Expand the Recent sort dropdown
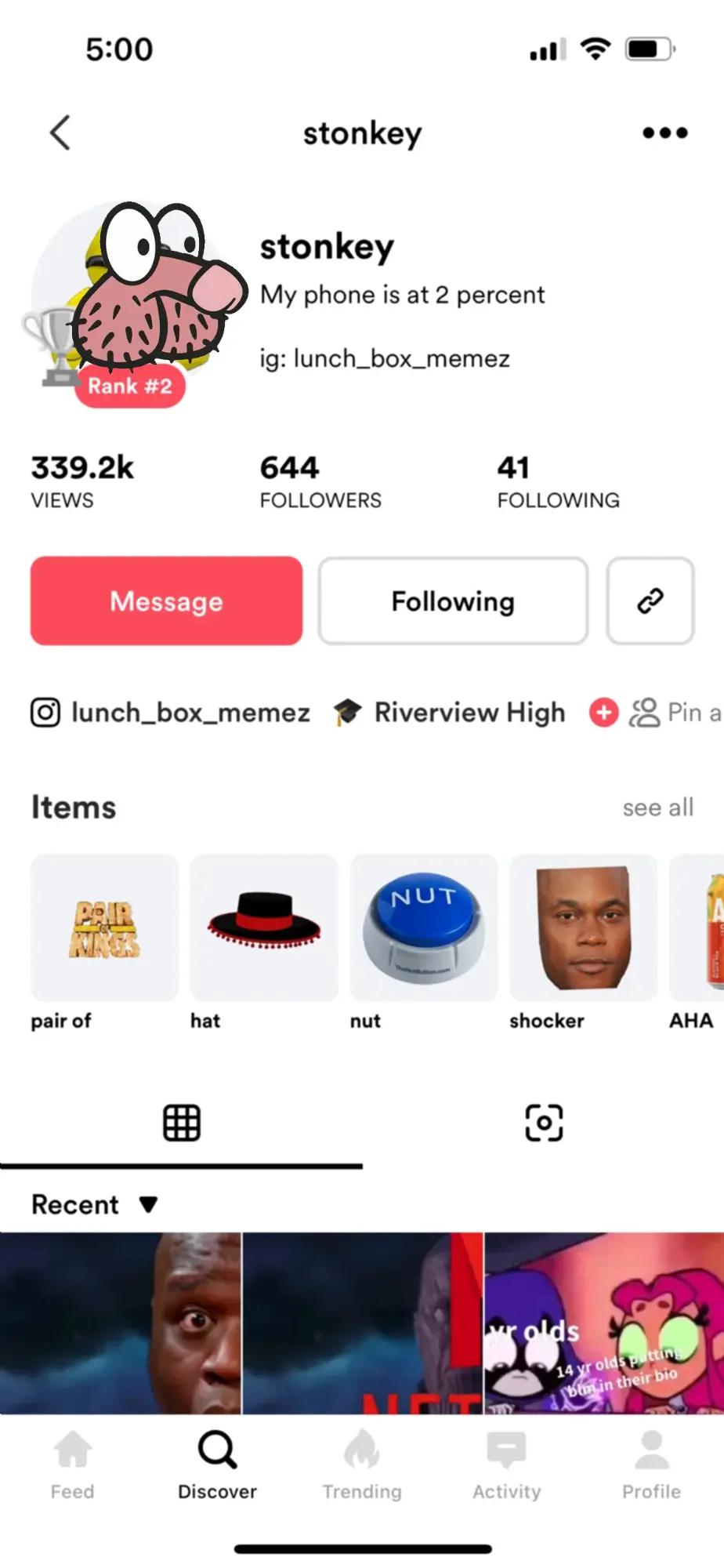The image size is (724, 1568). click(95, 1205)
